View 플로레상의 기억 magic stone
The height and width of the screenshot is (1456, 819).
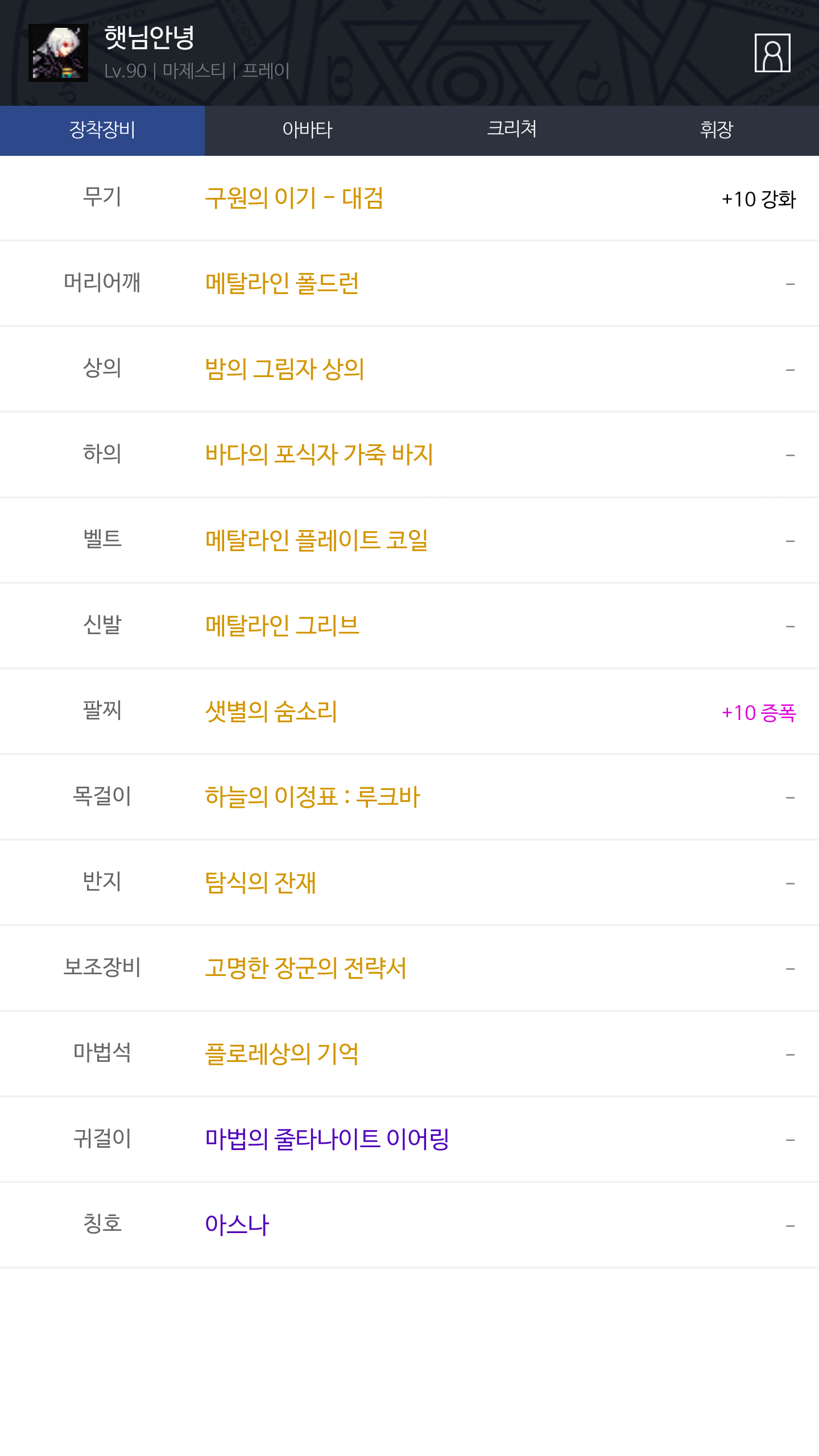[x=282, y=1054]
